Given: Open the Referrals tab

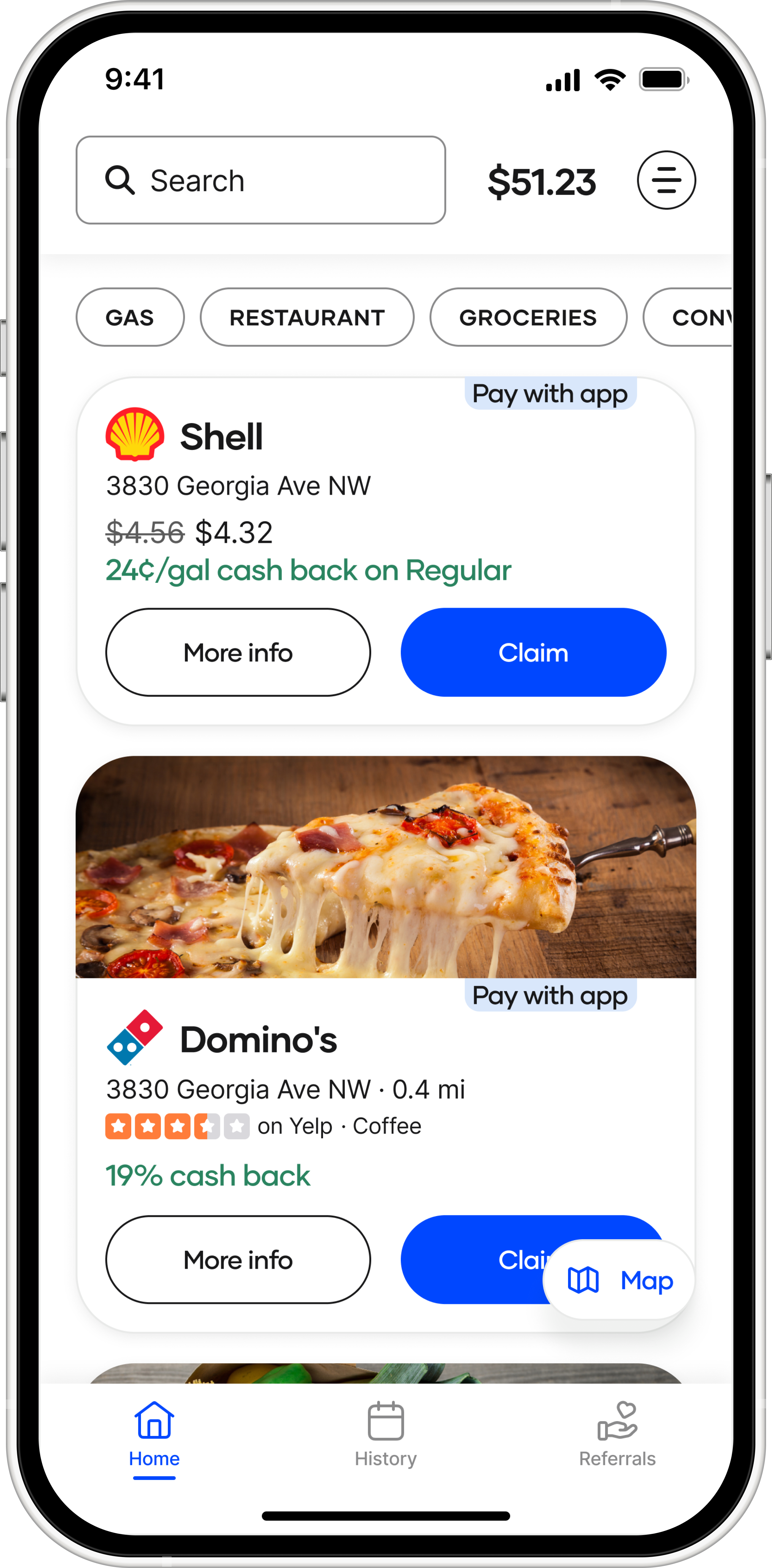Looking at the screenshot, I should [x=617, y=1433].
